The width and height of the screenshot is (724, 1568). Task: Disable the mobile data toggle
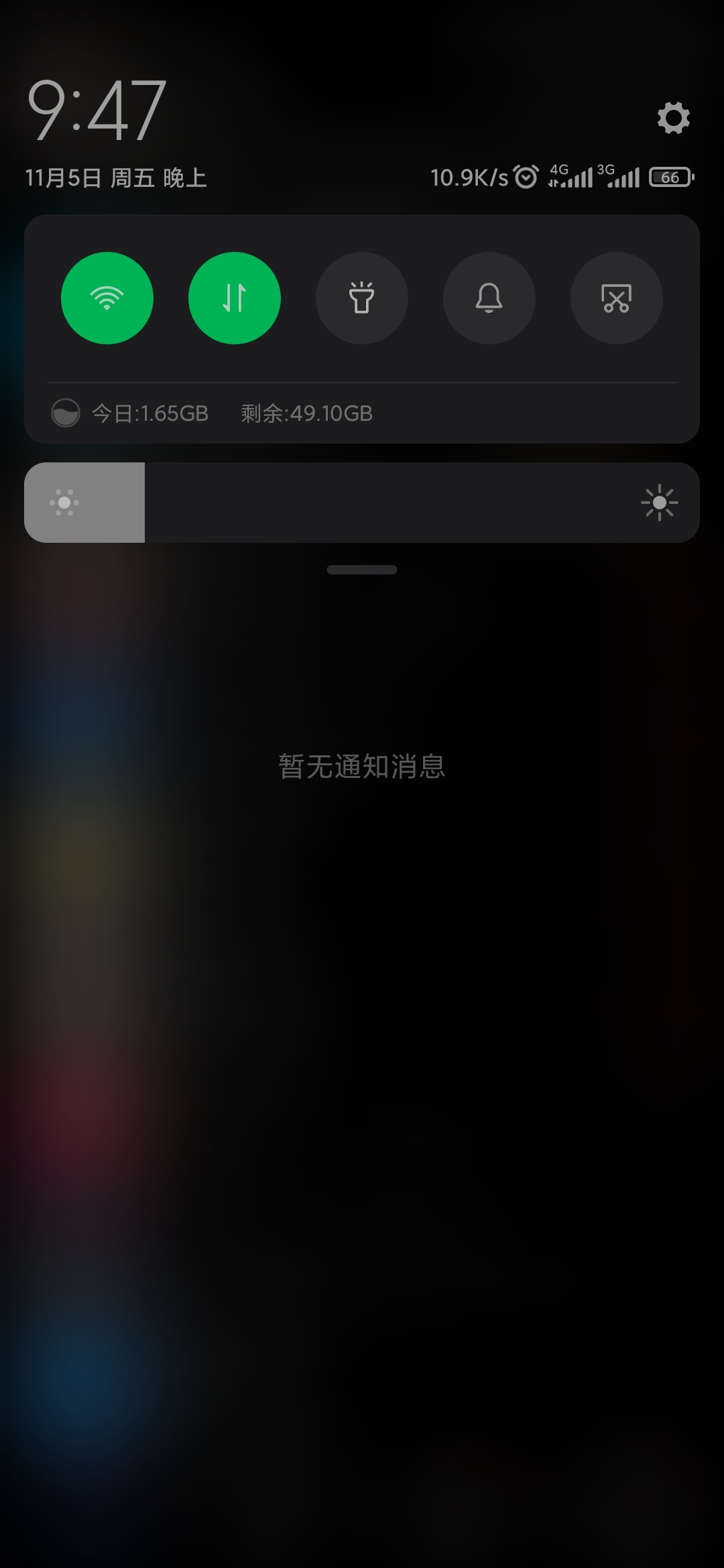click(x=235, y=298)
